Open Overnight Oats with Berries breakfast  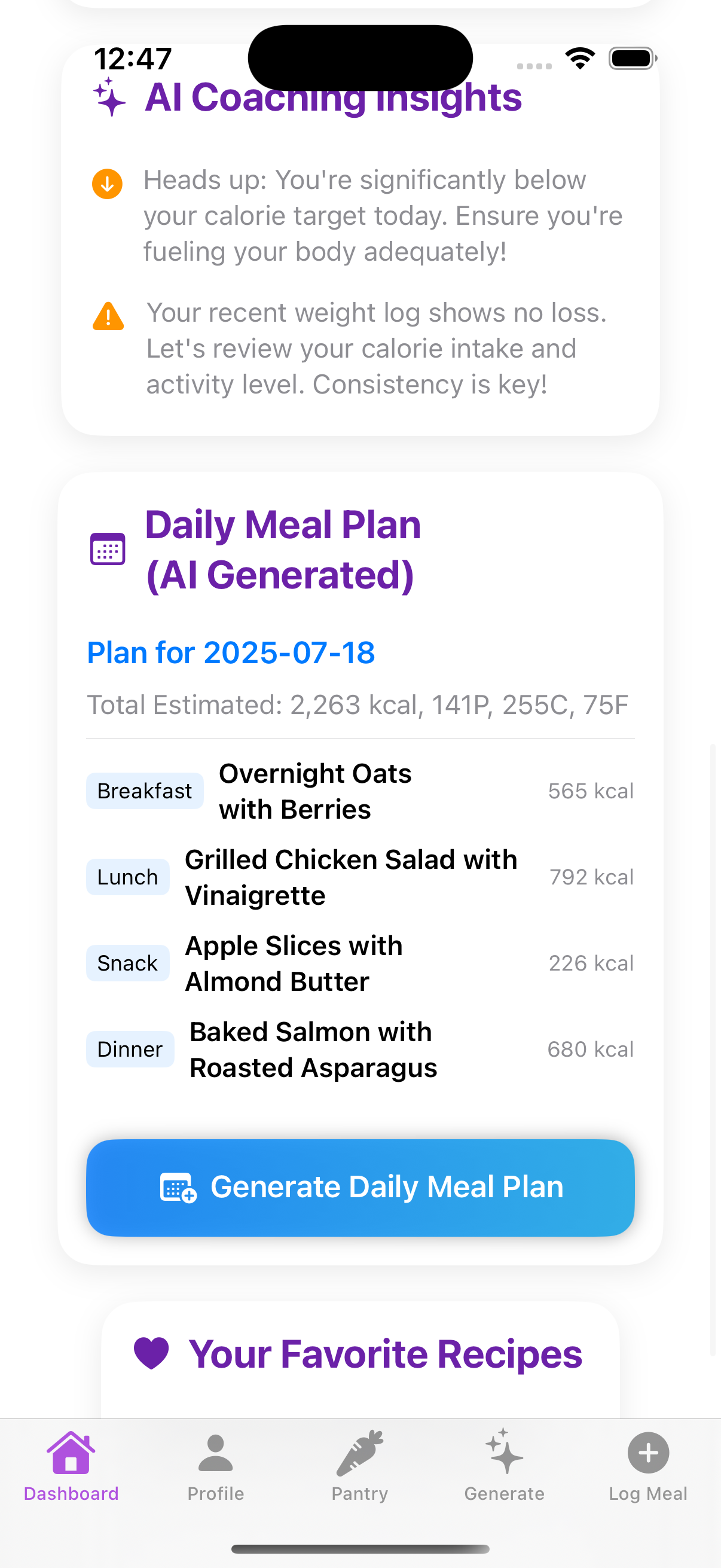360,791
